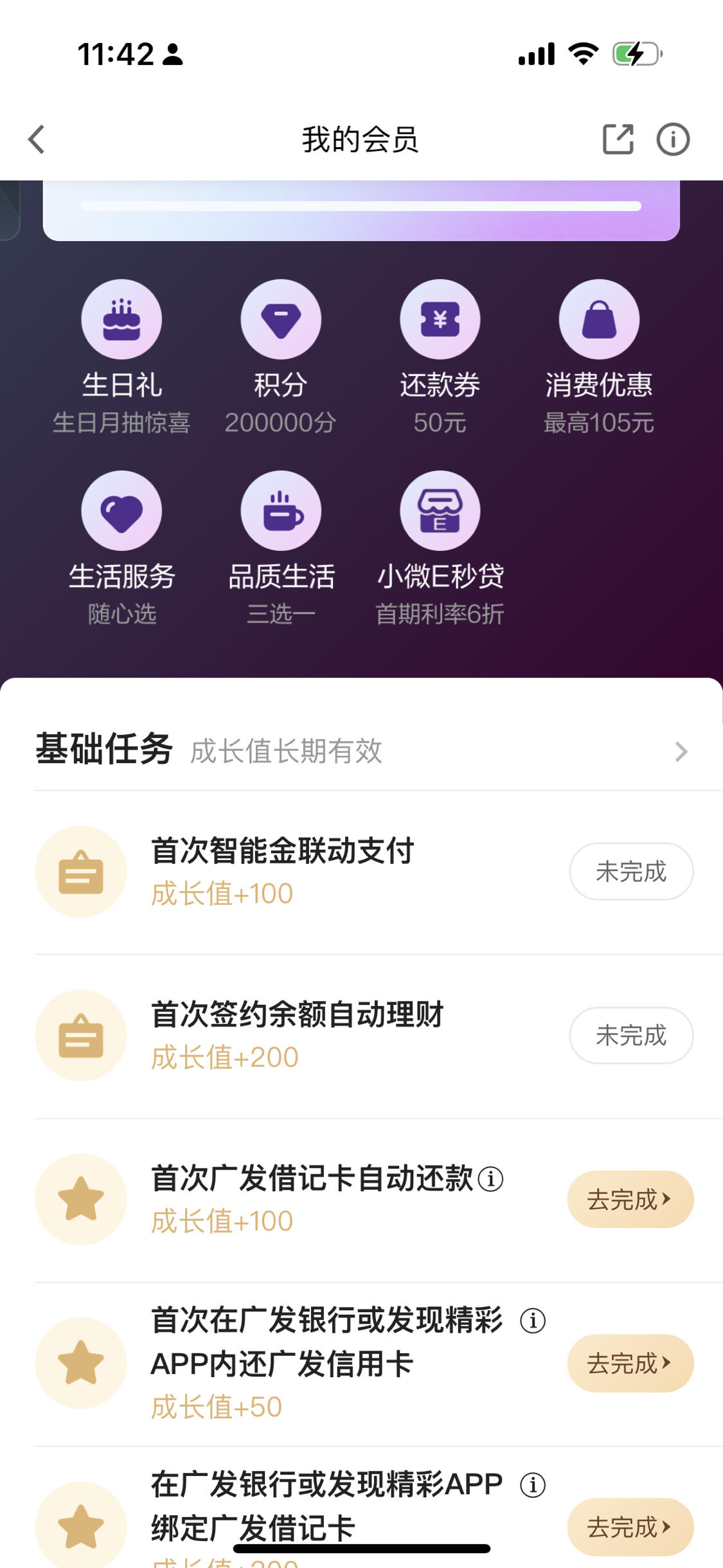Image resolution: width=723 pixels, height=1568 pixels.
Task: Open the 消费优惠 benefit
Action: (599, 357)
